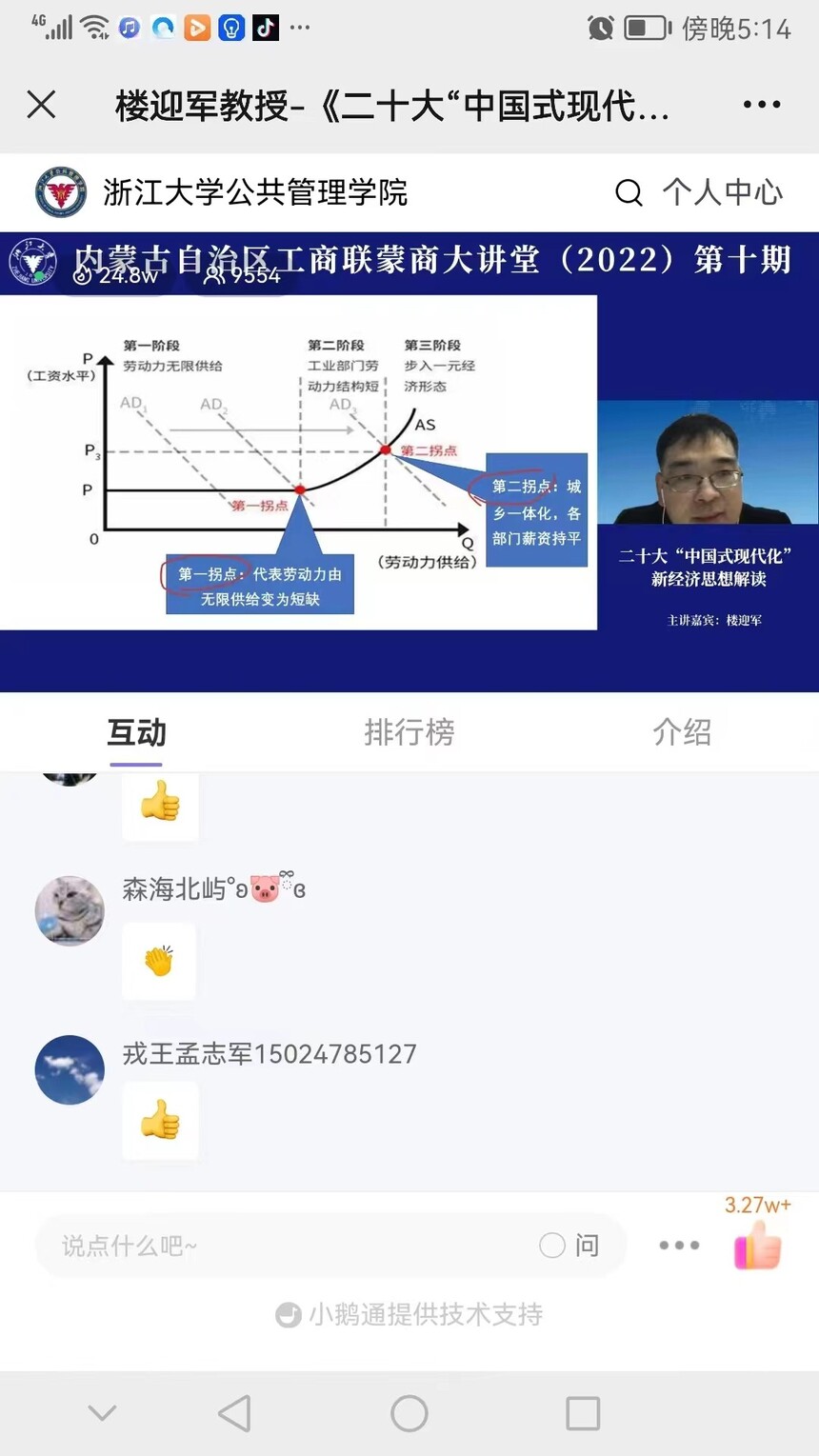The width and height of the screenshot is (819, 1456).
Task: Close the livestream page with X
Action: point(42,105)
